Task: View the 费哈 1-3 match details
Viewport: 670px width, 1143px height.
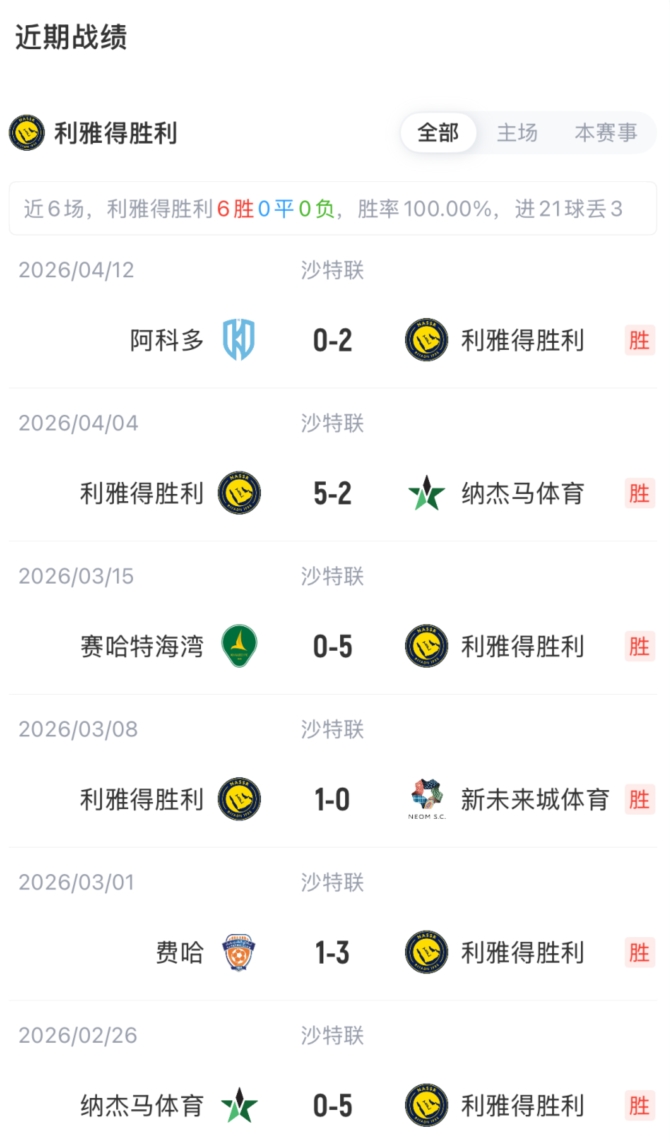Action: tap(332, 953)
